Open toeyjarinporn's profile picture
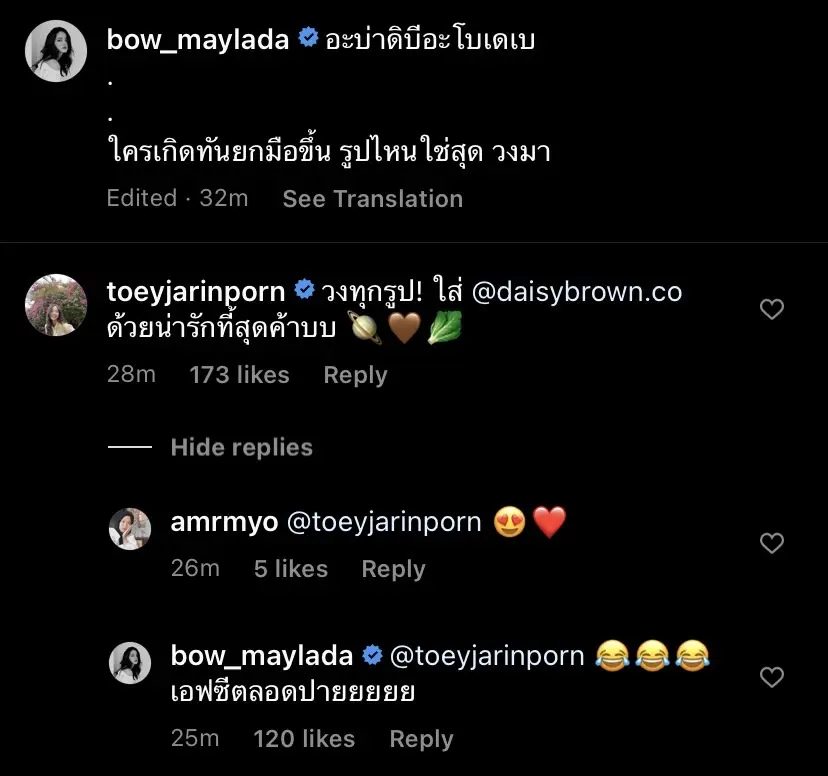This screenshot has width=828, height=776. (55, 305)
